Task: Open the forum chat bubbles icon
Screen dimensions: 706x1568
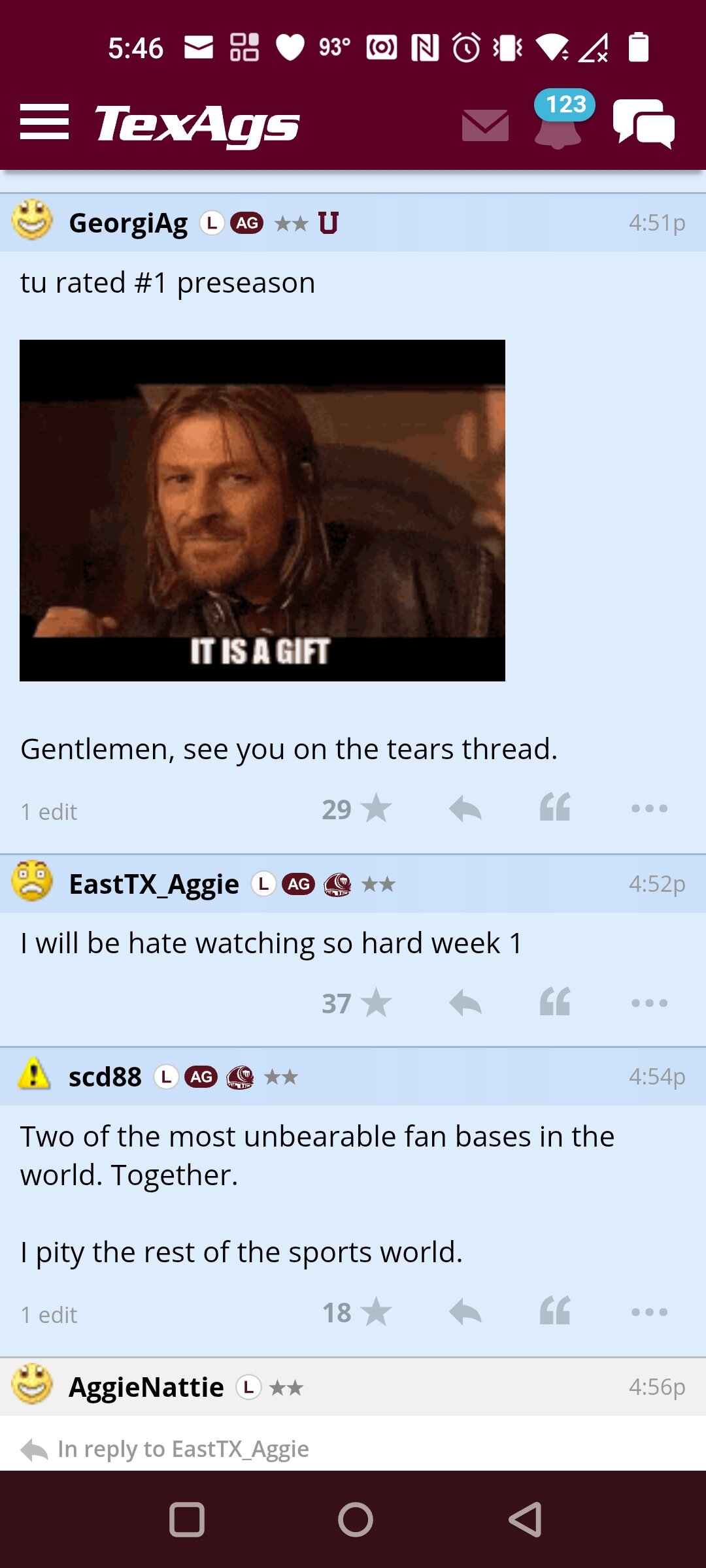Action: 644,123
